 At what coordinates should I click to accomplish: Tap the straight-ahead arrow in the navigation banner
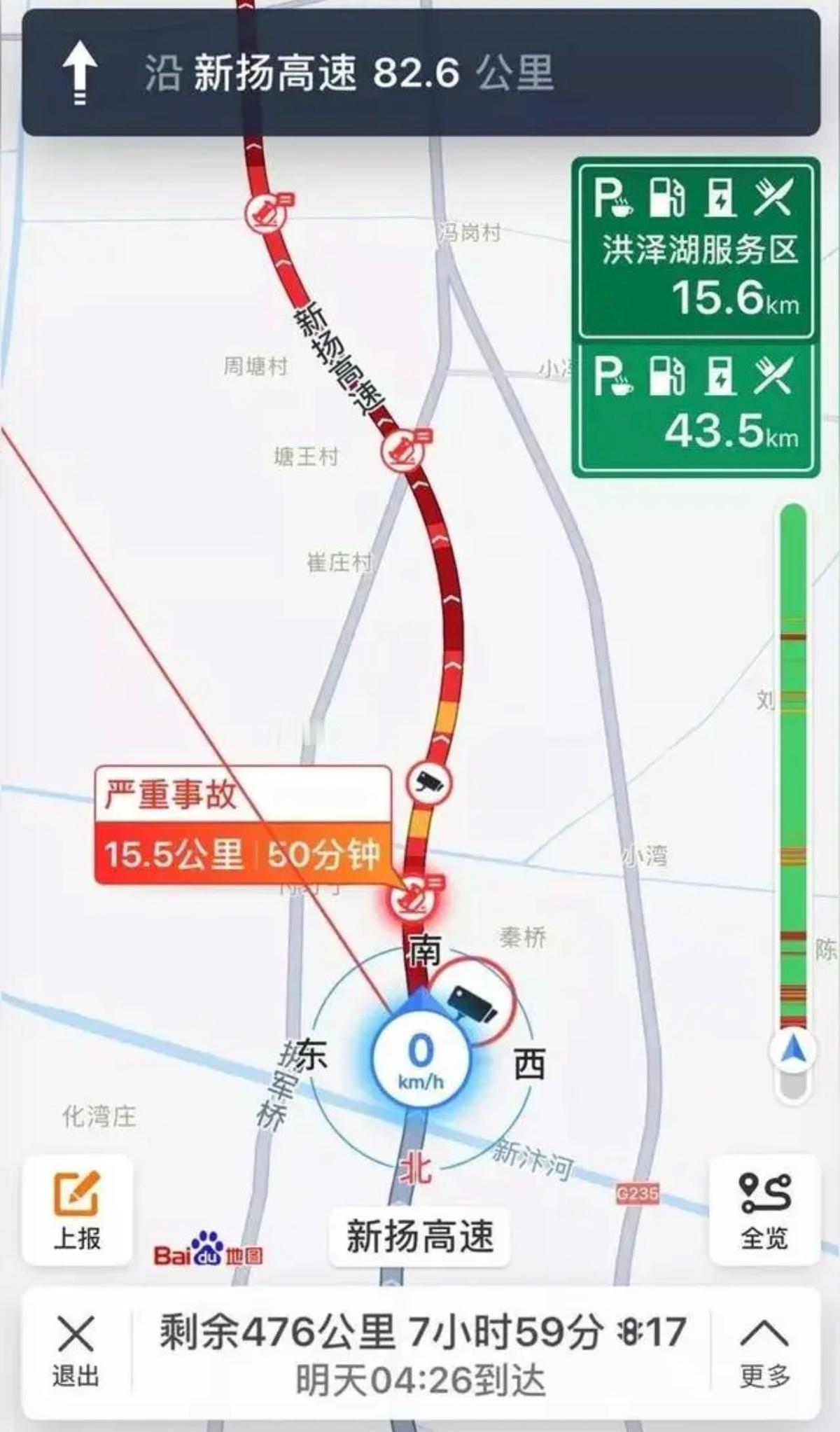pos(79,72)
